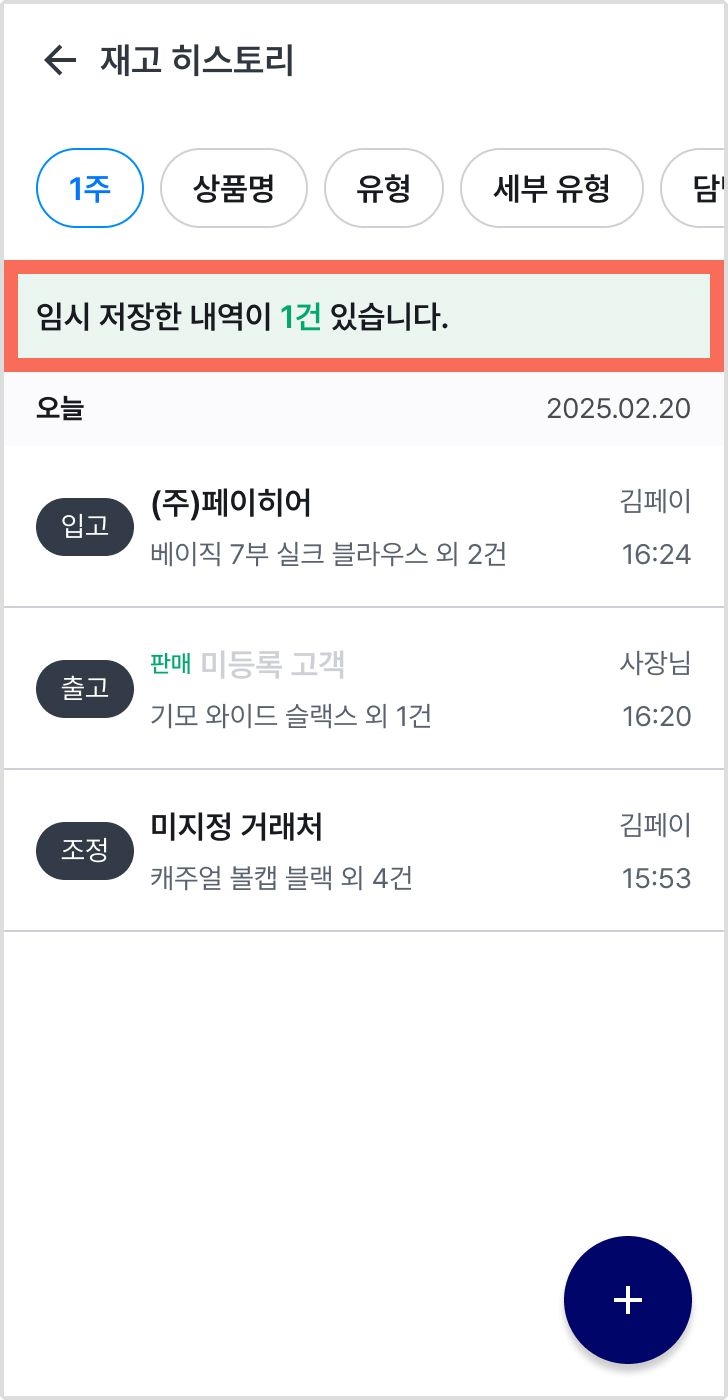This screenshot has width=728, height=1400.
Task: Open the 입고 record for (주)페이히어
Action: (364, 527)
